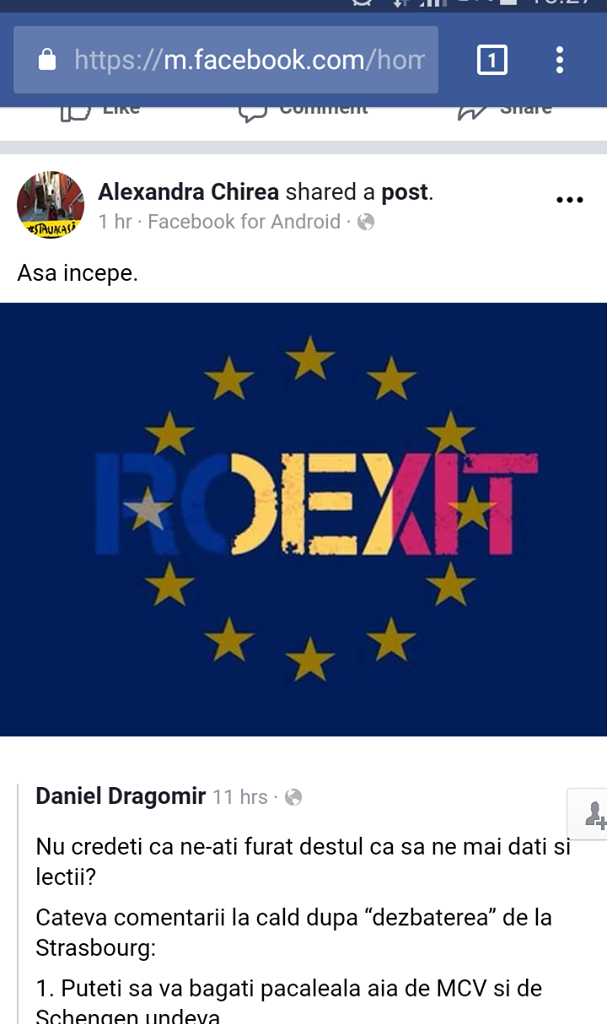Open Alexandra Chirea's profile picture
This screenshot has height=1024, width=607.
(x=50, y=205)
